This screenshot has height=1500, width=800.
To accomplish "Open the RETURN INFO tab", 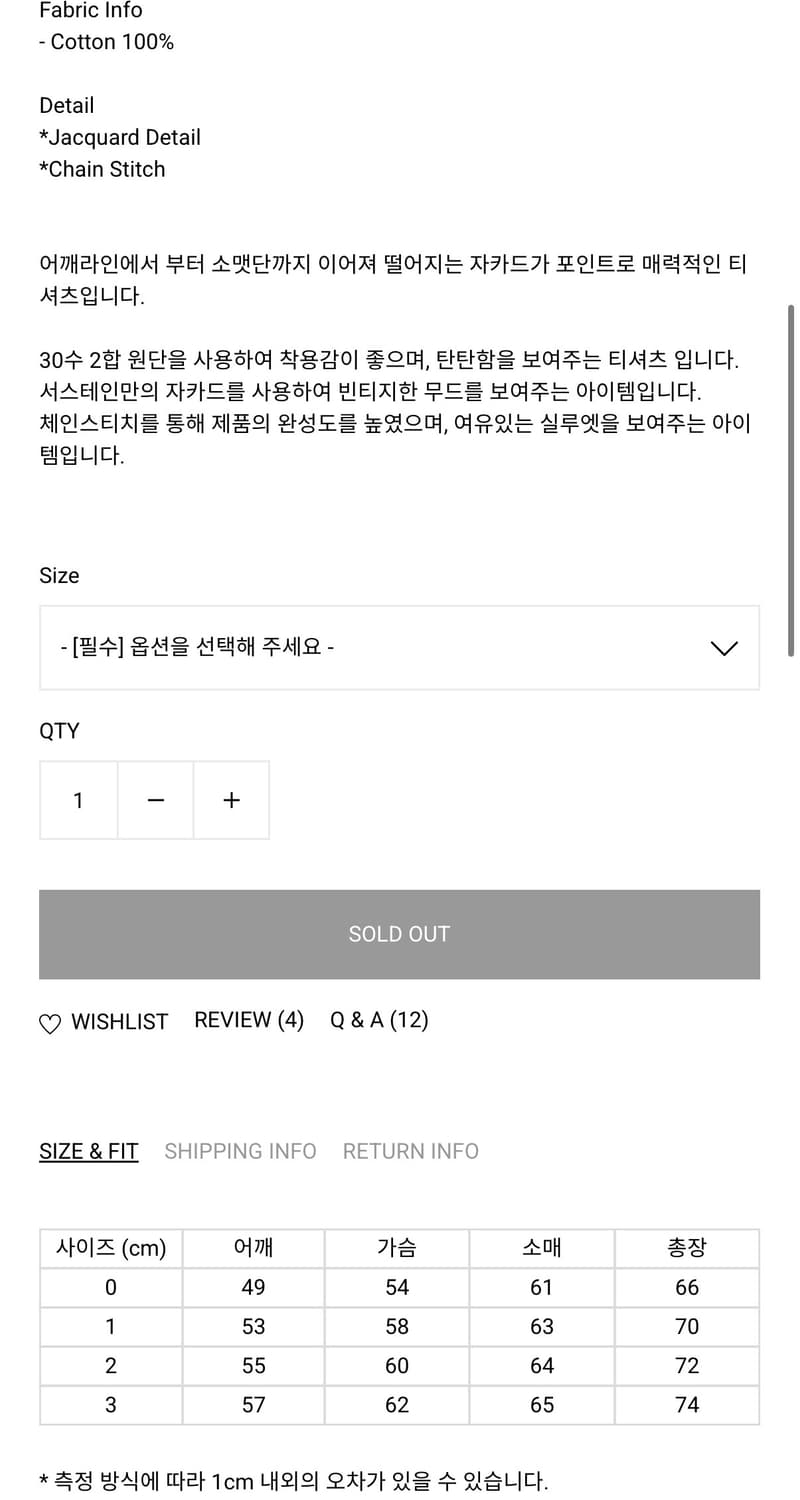I will (x=410, y=1151).
